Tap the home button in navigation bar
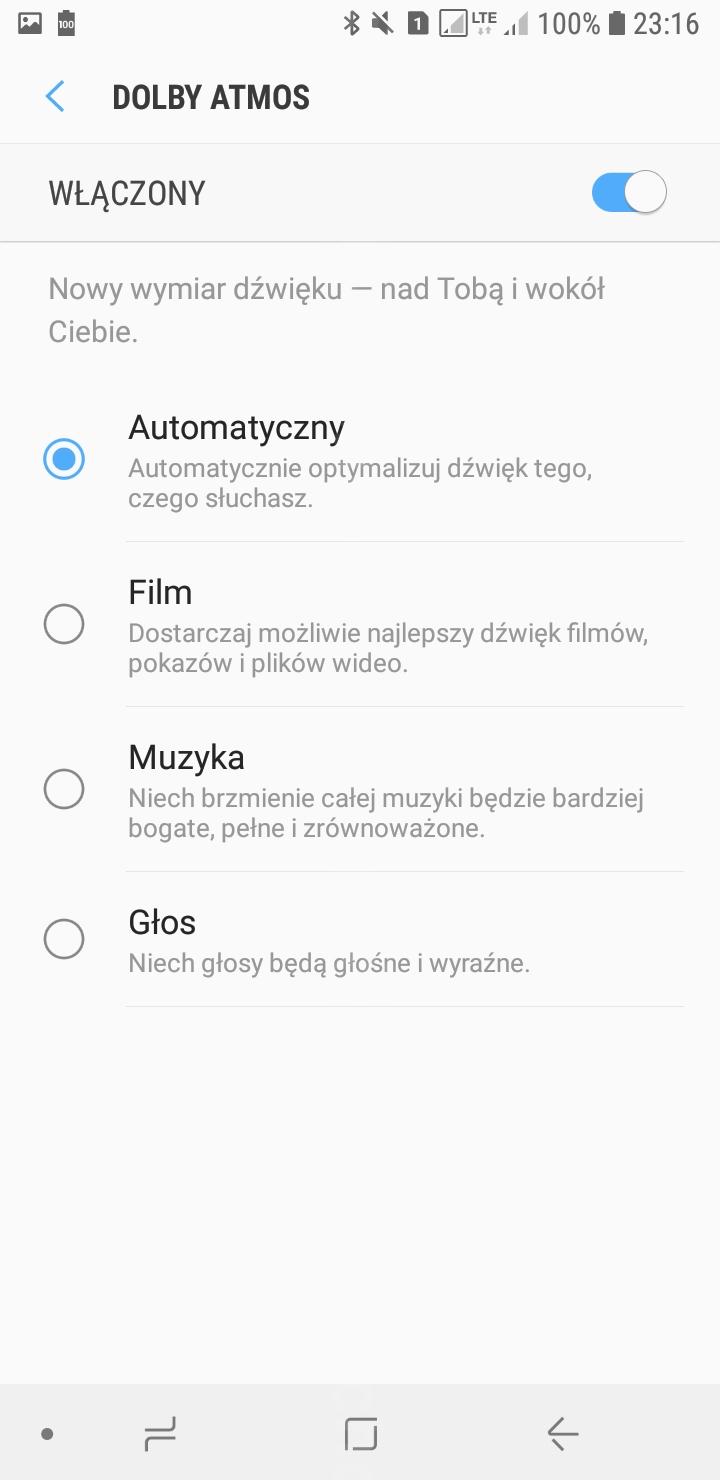720x1480 pixels. [x=360, y=1434]
